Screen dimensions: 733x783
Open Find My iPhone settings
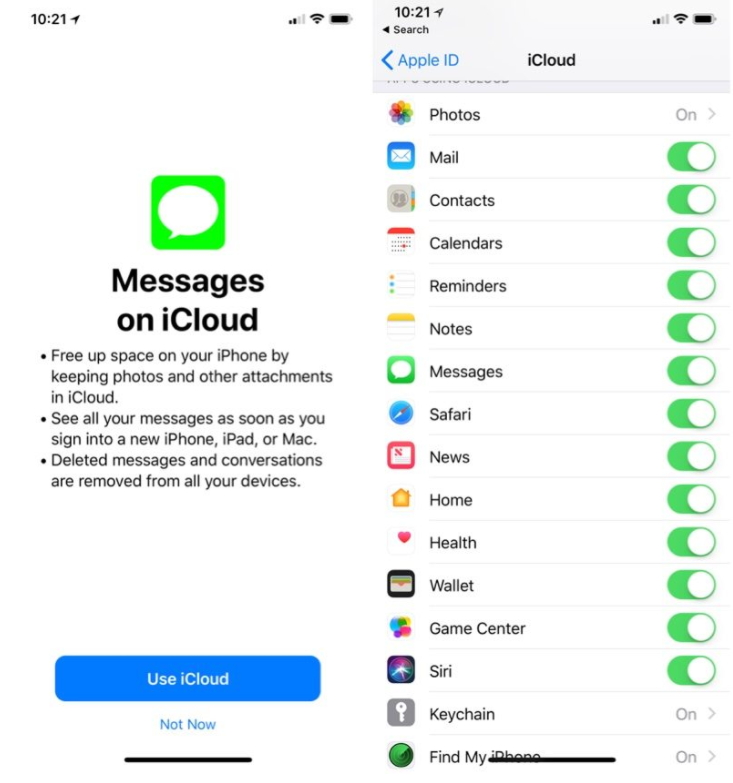pyautogui.click(x=552, y=757)
